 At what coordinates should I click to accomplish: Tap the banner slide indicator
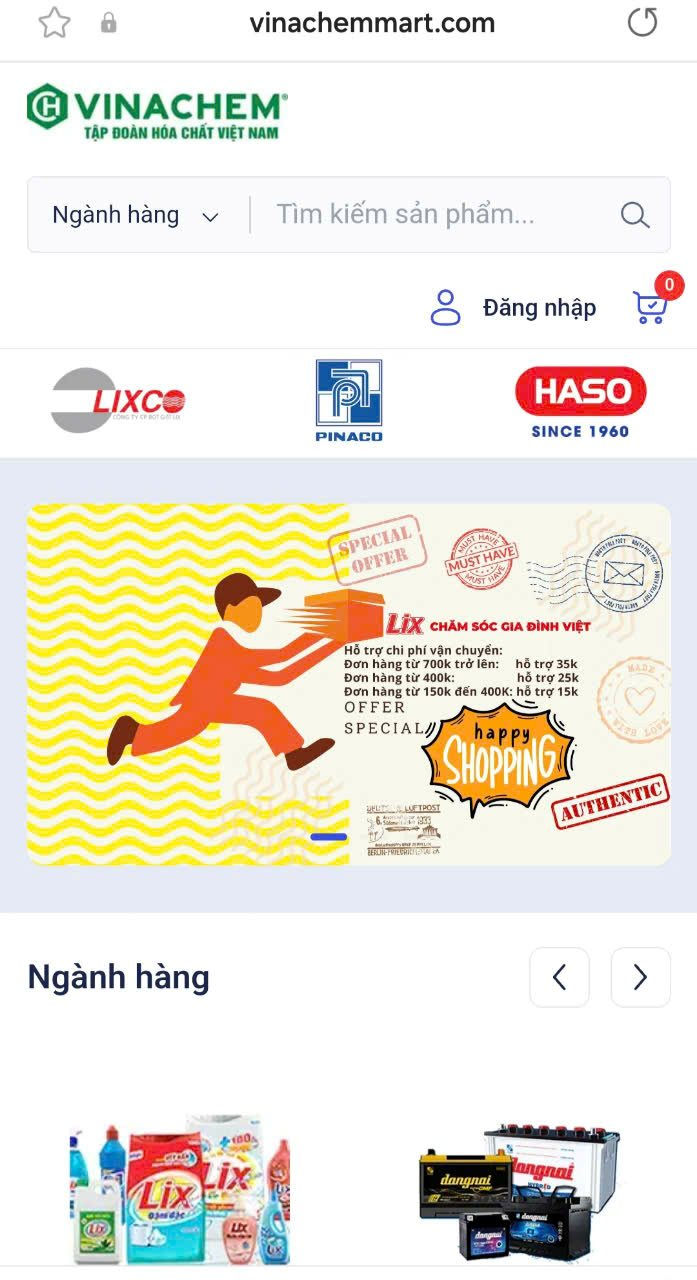point(328,837)
